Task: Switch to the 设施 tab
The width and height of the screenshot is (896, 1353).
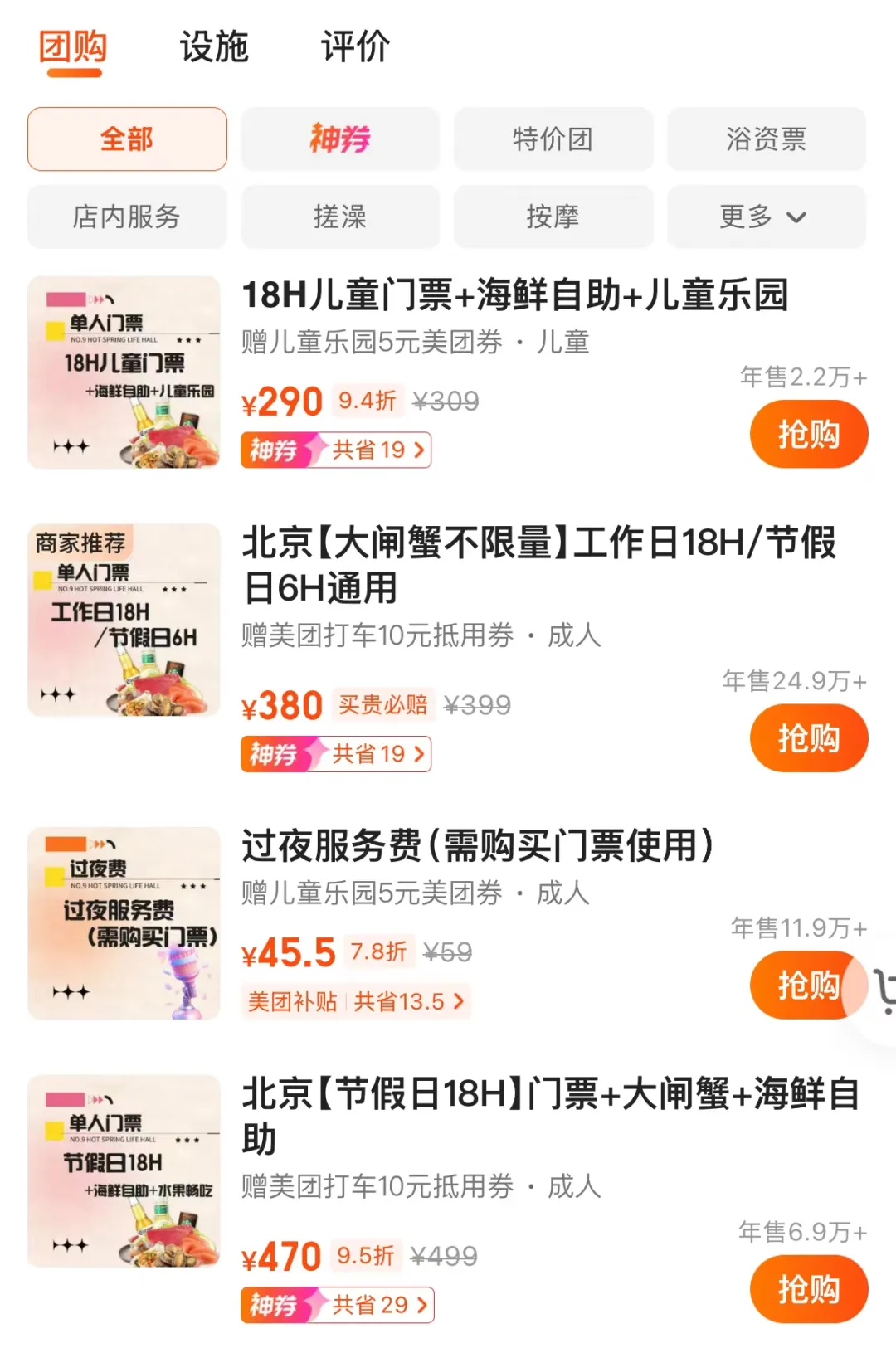Action: [214, 46]
